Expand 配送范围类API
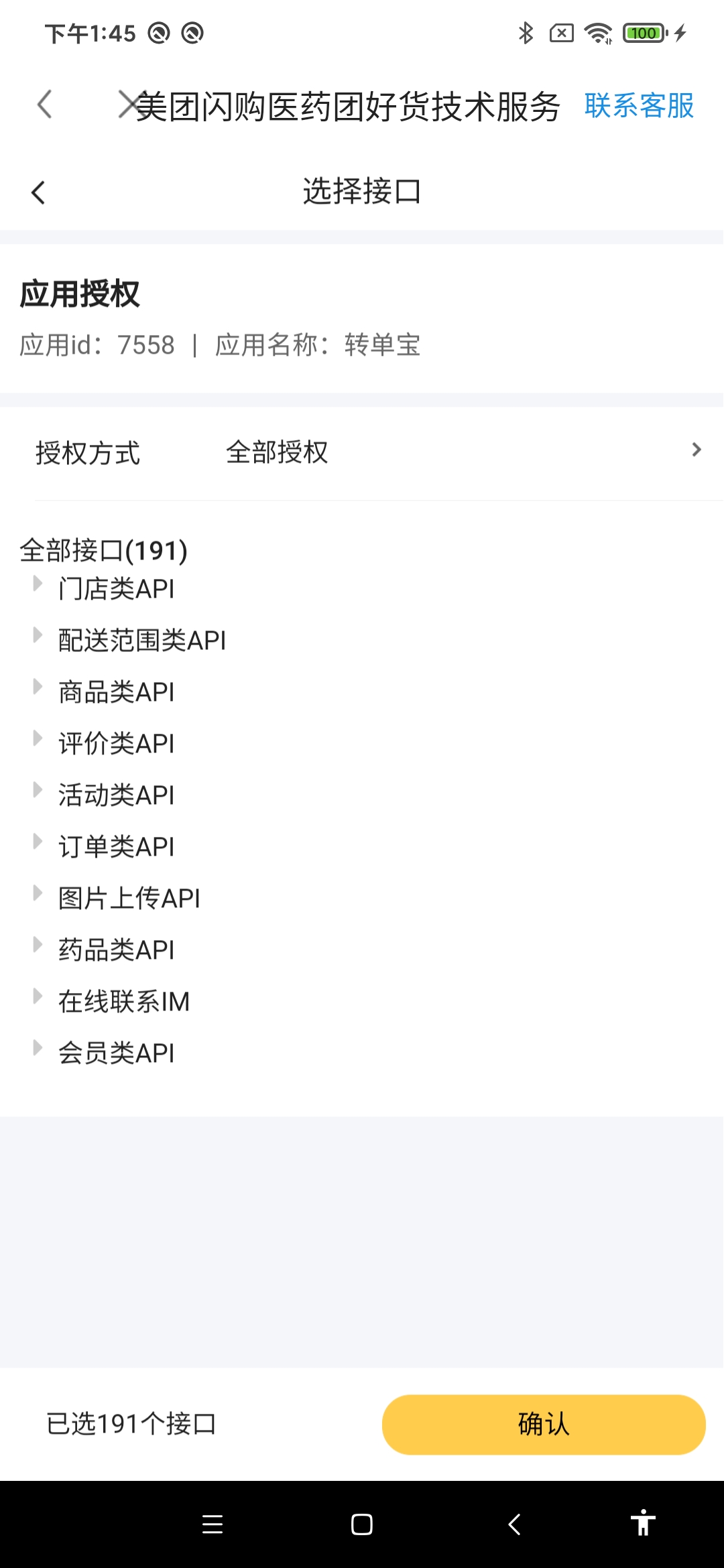 [x=38, y=635]
